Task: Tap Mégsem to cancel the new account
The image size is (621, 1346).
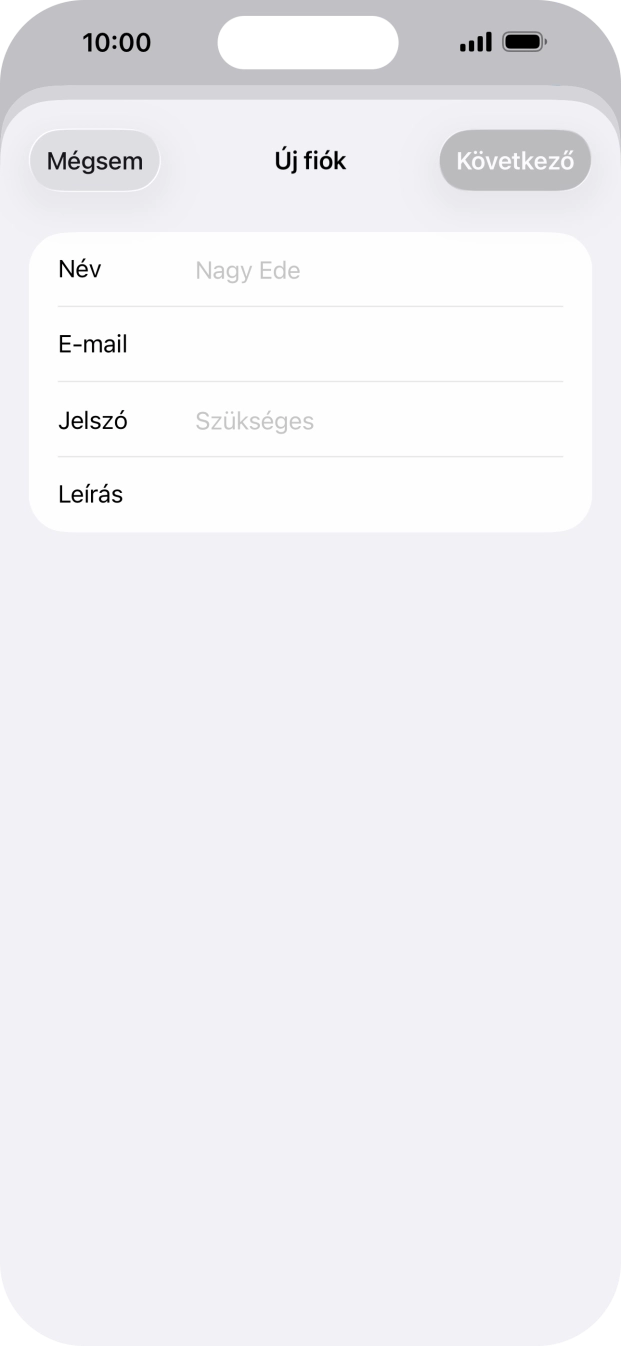Action: 95,161
